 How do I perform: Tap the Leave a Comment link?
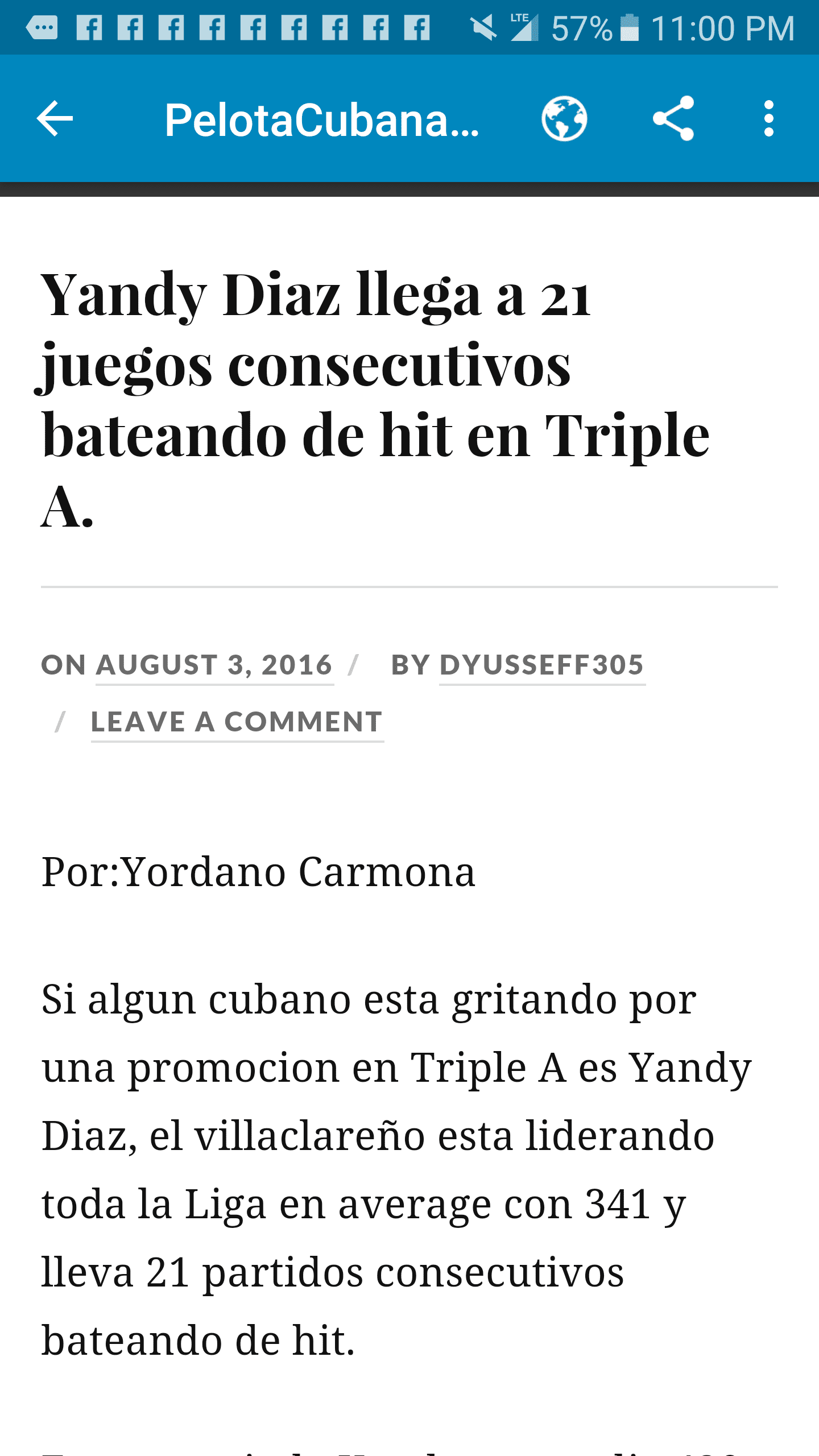click(237, 722)
